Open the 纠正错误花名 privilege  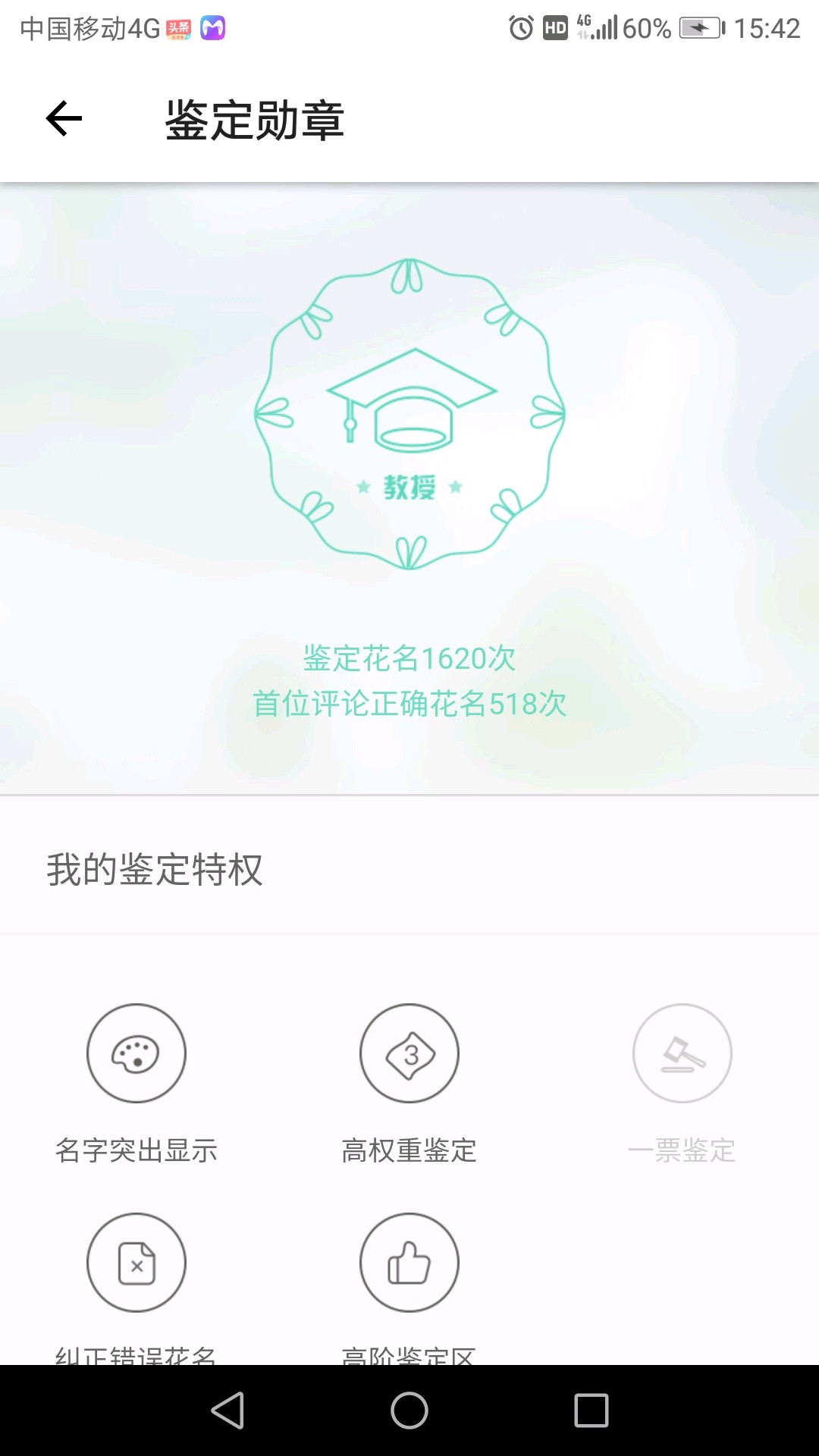pos(136,1263)
